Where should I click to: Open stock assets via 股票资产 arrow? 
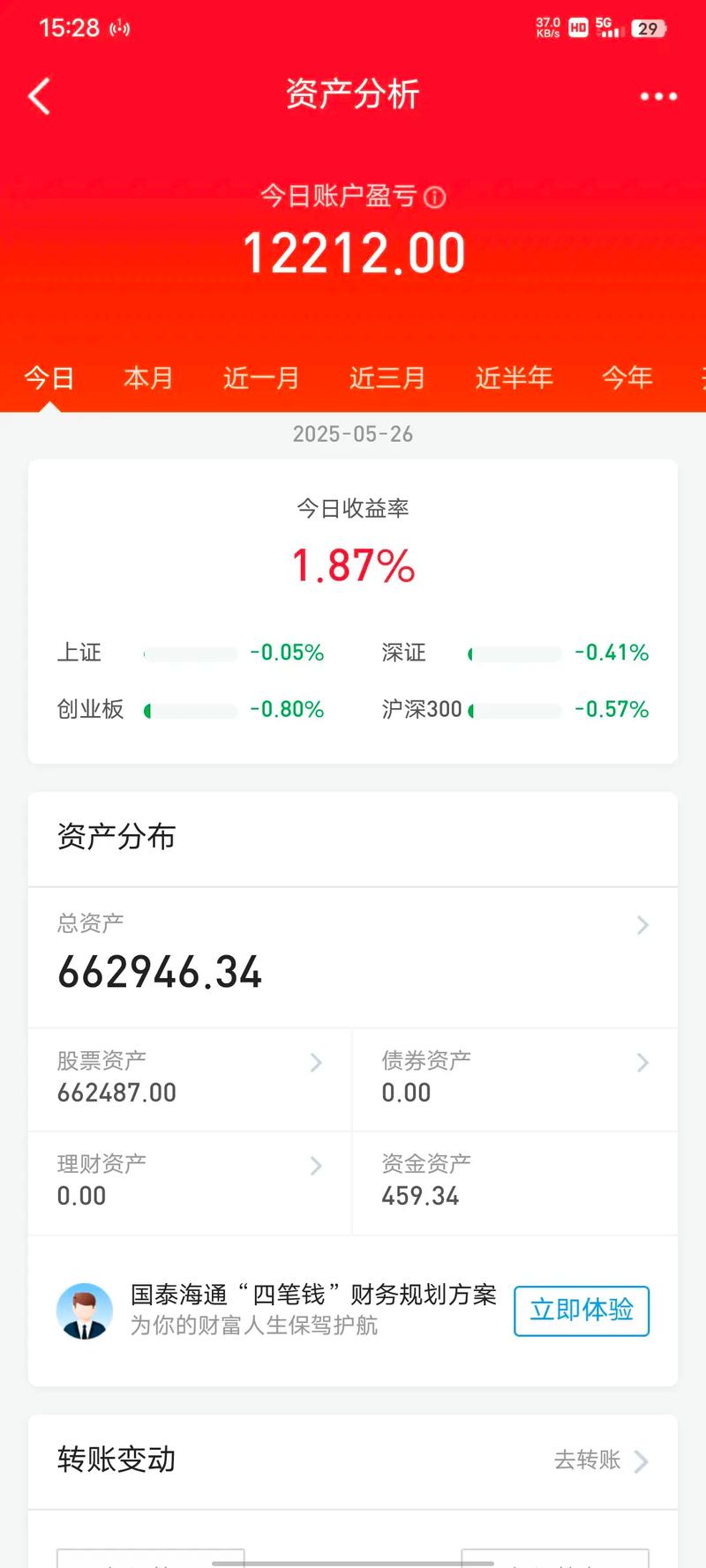(x=315, y=1063)
